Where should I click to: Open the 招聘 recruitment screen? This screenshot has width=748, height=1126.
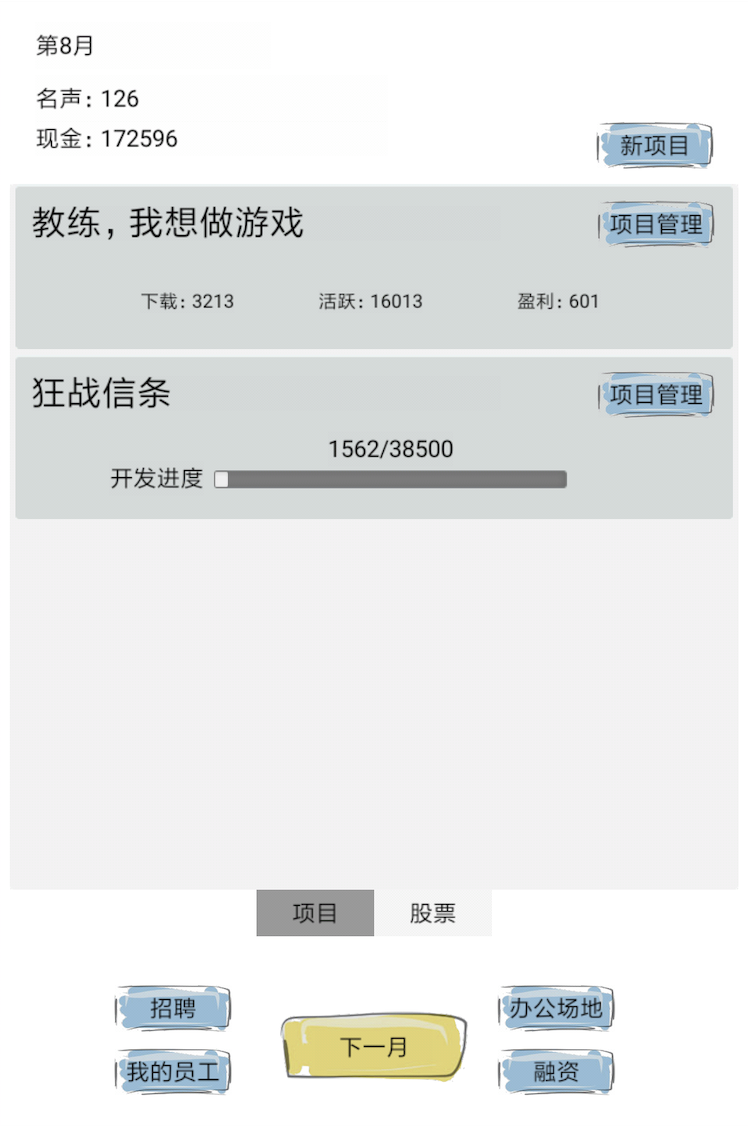tap(173, 1008)
